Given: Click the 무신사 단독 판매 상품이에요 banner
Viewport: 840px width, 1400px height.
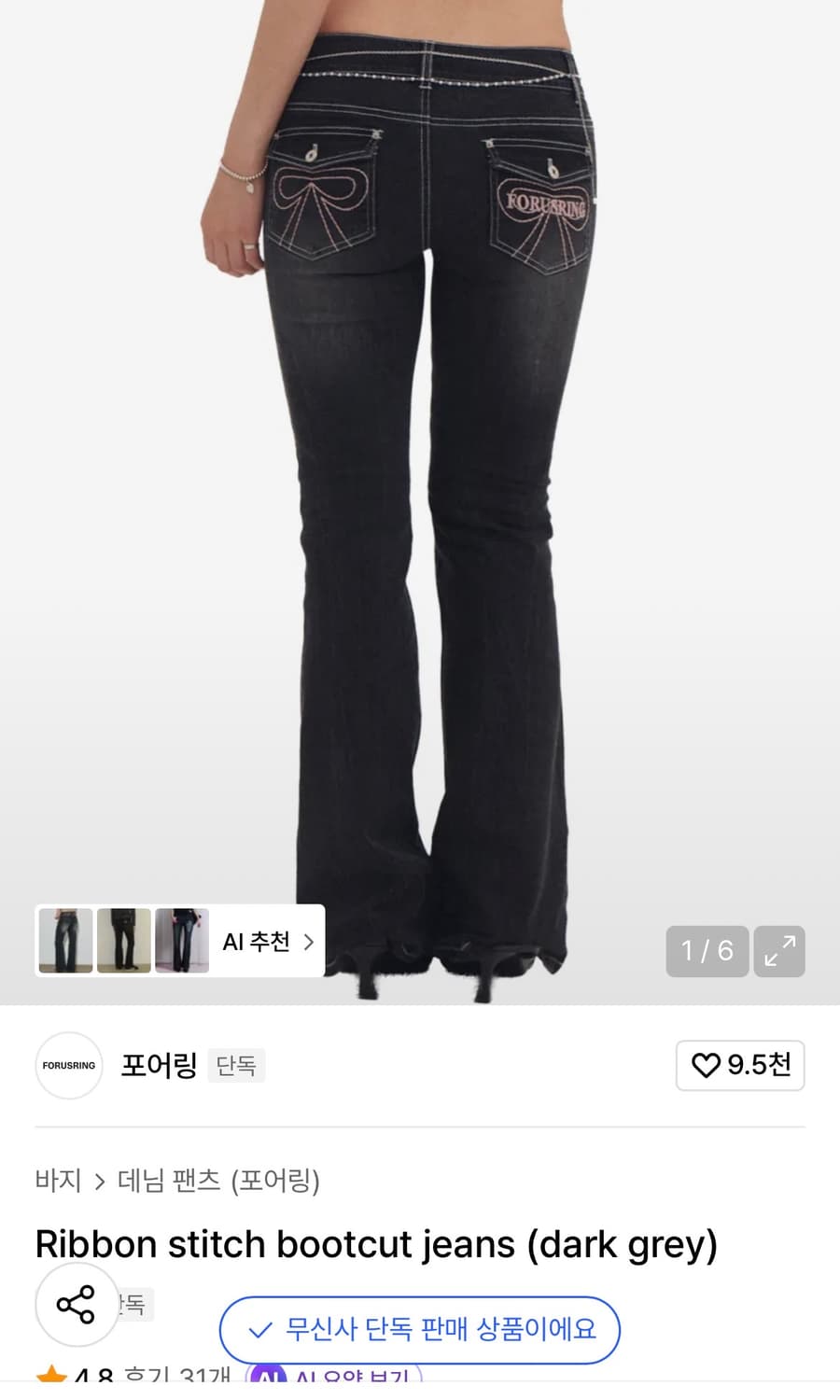Looking at the screenshot, I should click(x=418, y=1331).
